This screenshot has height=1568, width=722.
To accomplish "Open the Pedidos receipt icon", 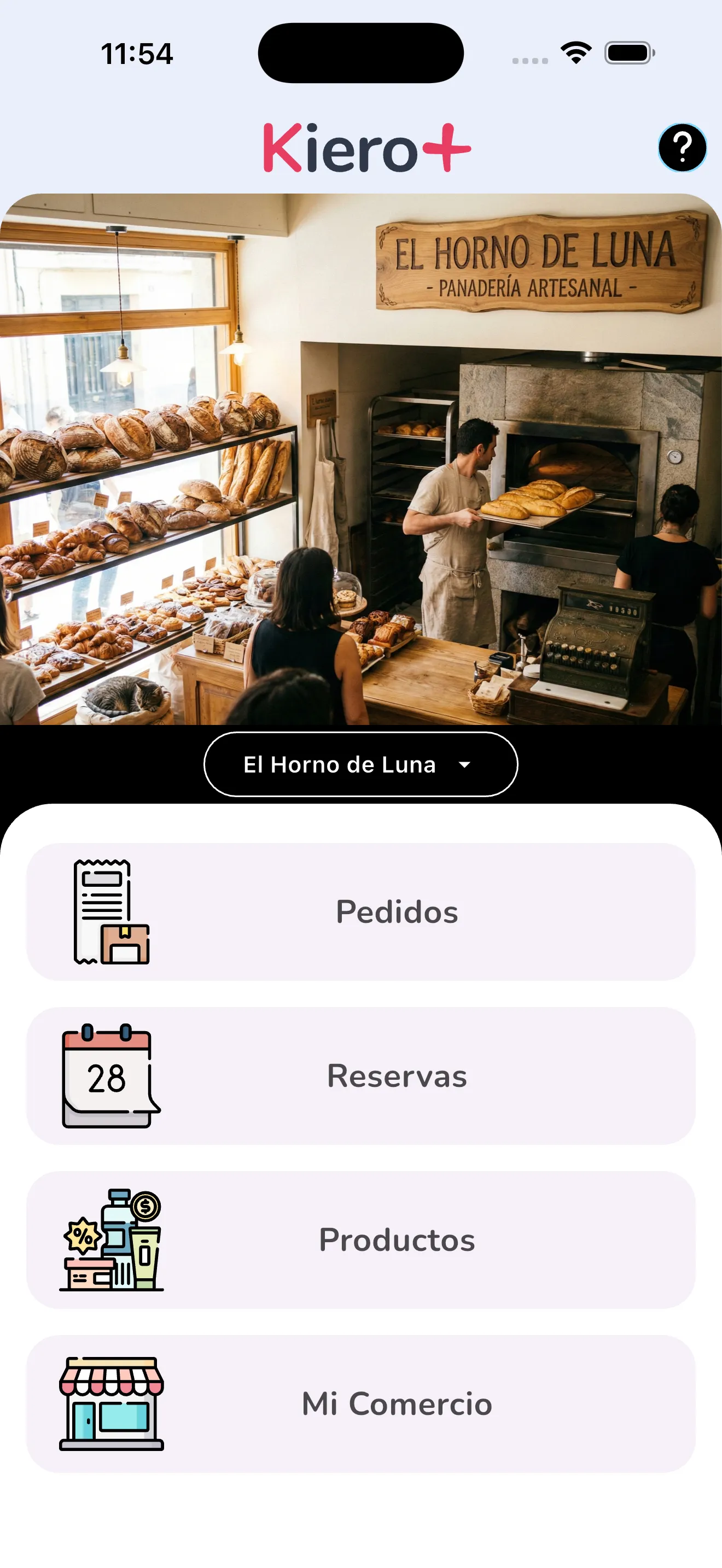I will (112, 911).
